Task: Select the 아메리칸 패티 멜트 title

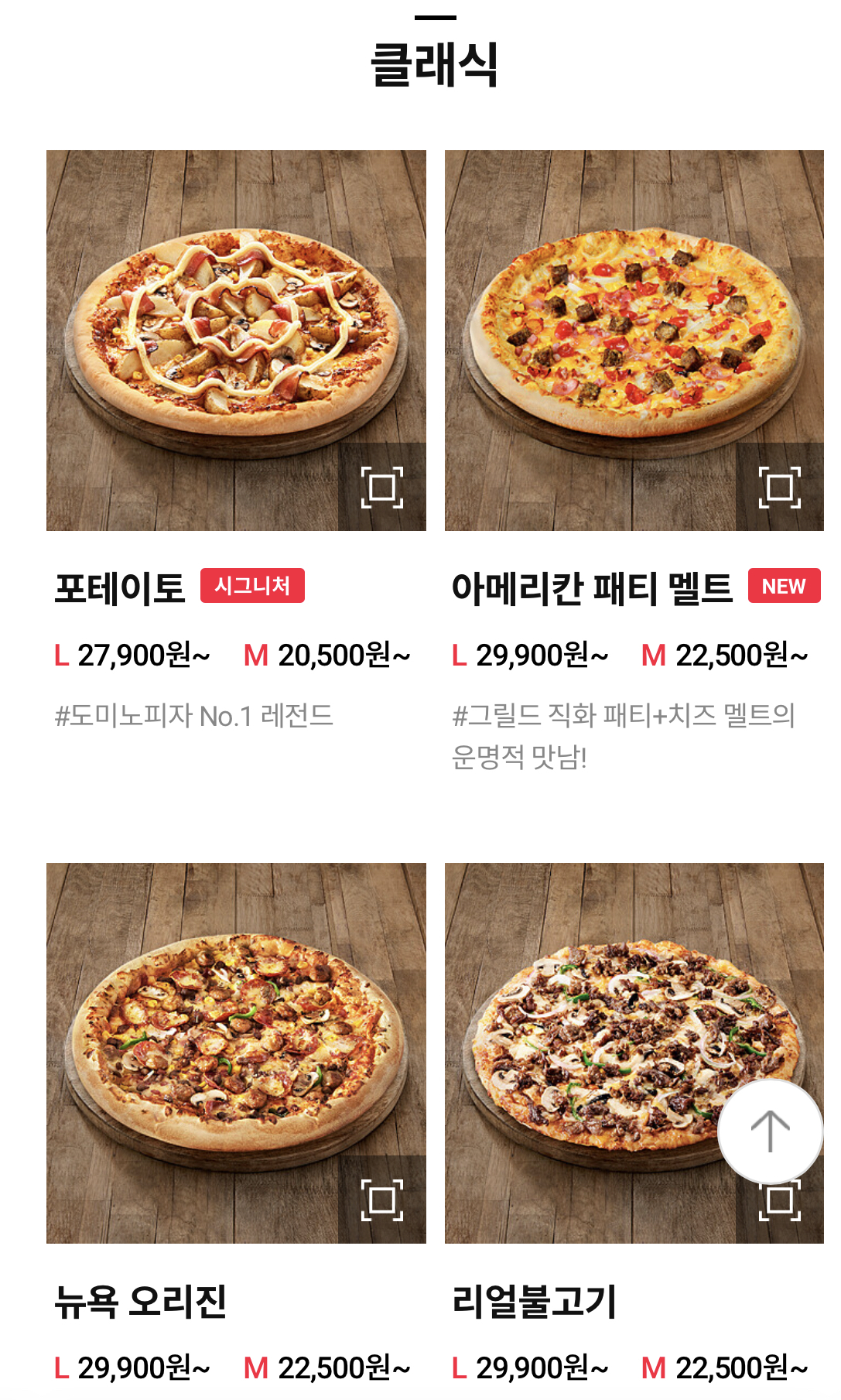Action: (592, 588)
